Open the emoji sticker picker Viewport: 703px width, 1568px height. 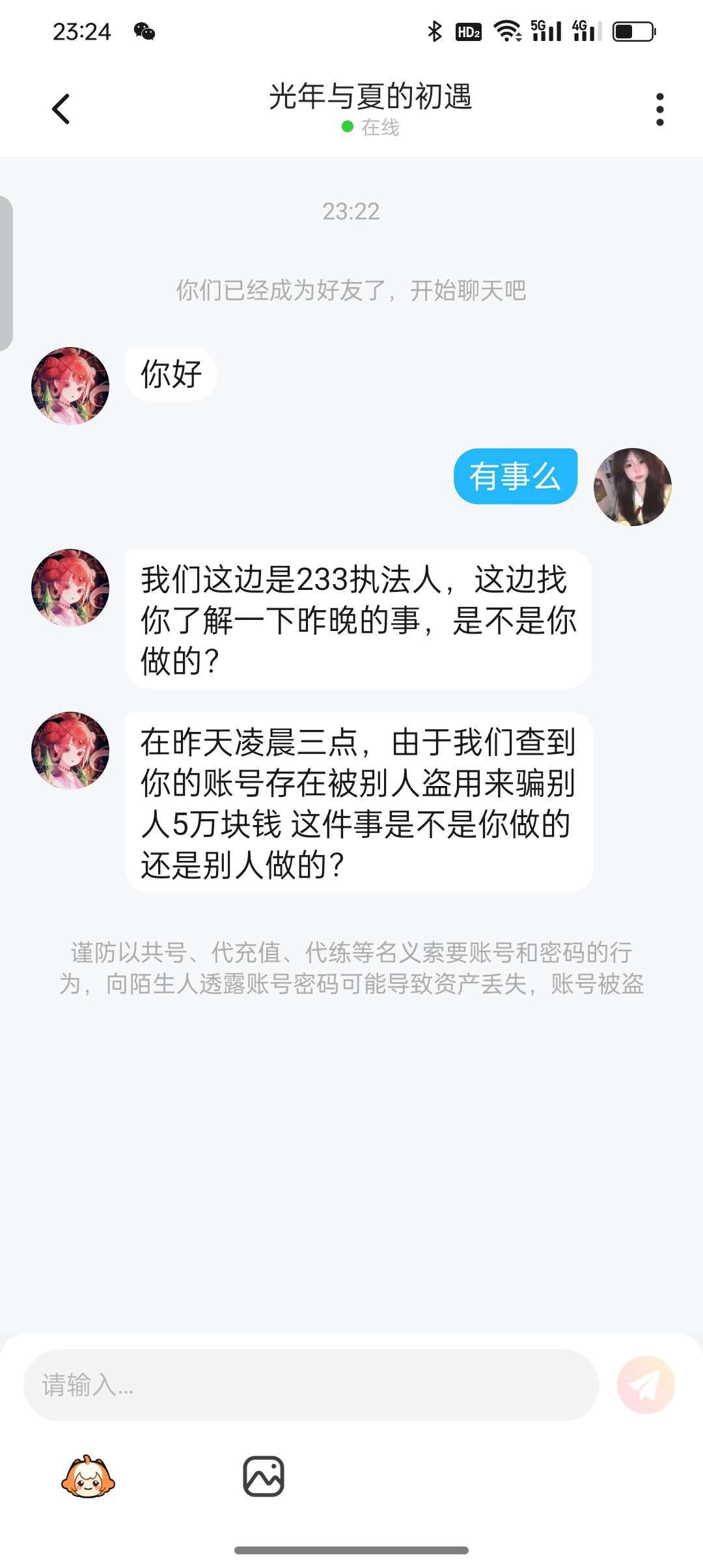(88, 1477)
